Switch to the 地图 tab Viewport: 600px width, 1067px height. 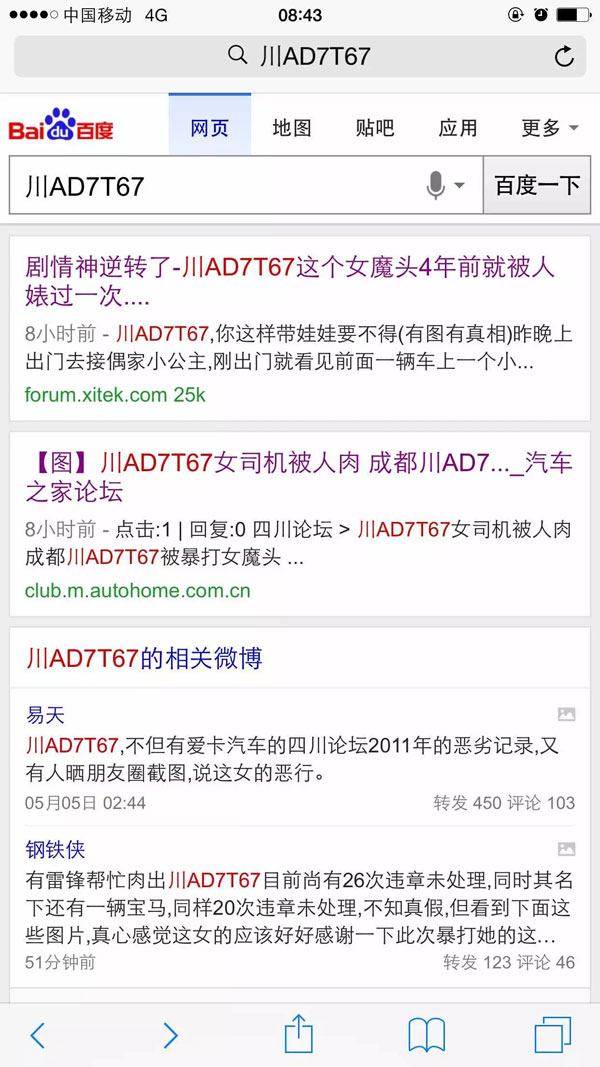point(292,128)
